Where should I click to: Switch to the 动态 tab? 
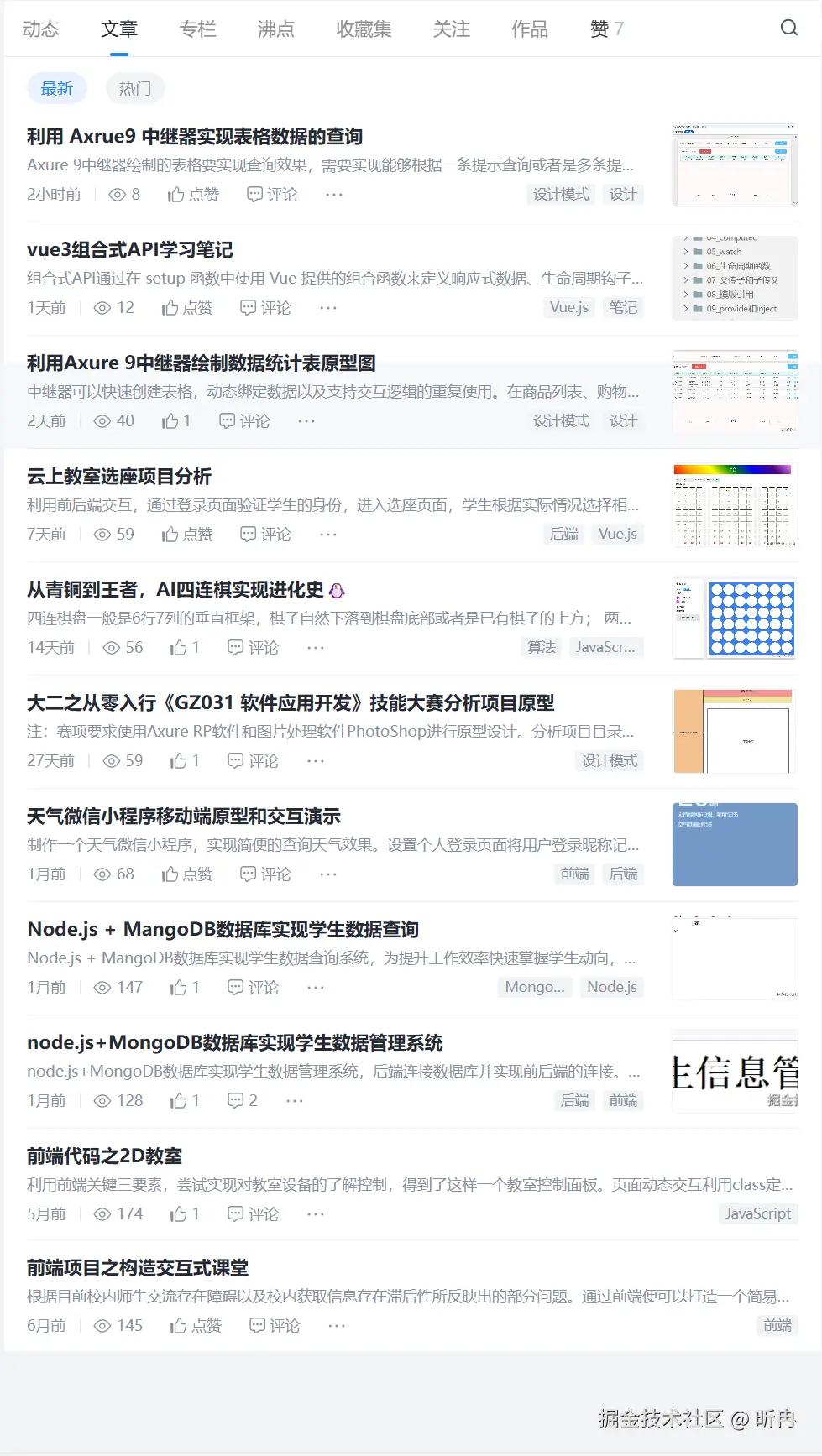pos(40,29)
